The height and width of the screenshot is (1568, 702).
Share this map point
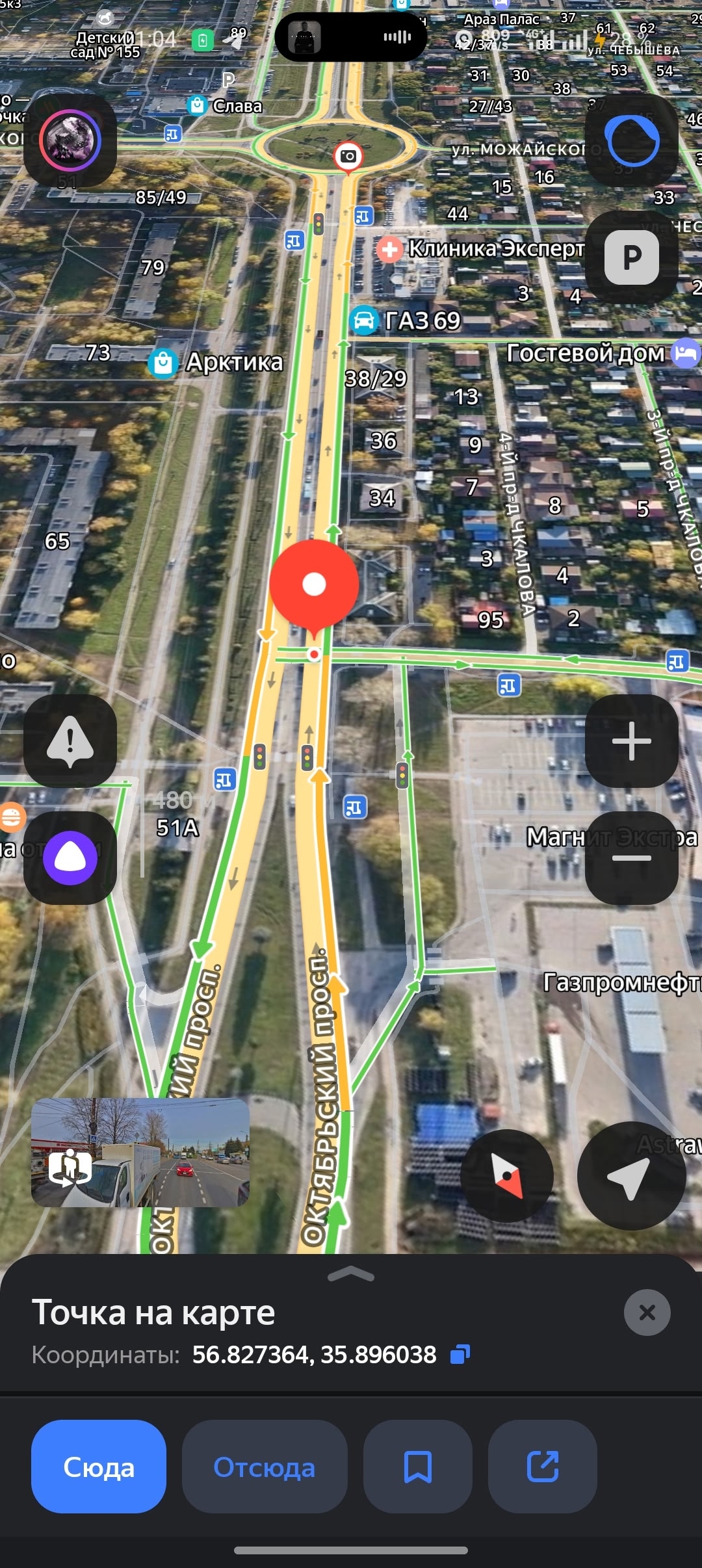543,1467
